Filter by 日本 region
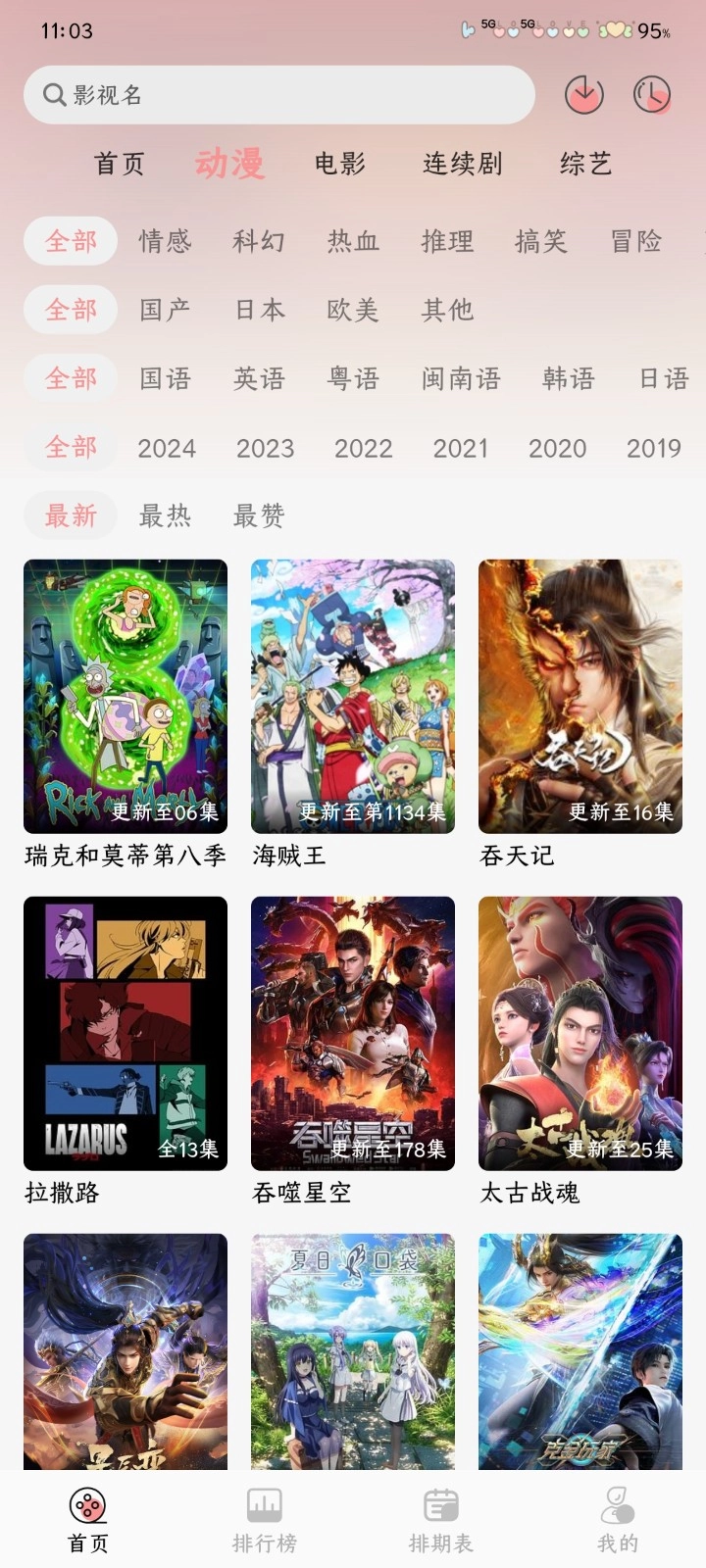 (x=260, y=310)
